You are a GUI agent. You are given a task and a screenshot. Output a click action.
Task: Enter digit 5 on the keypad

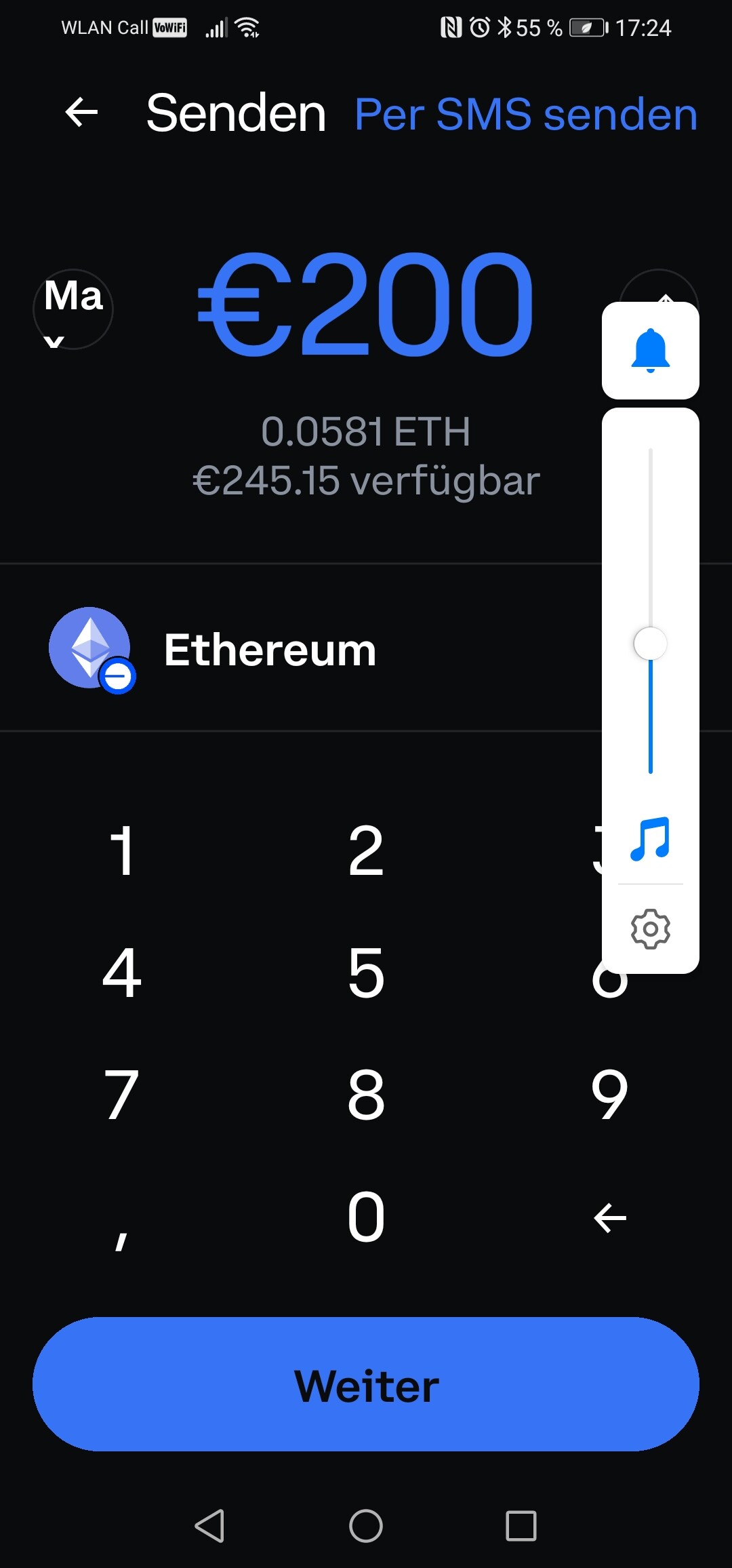coord(366,973)
